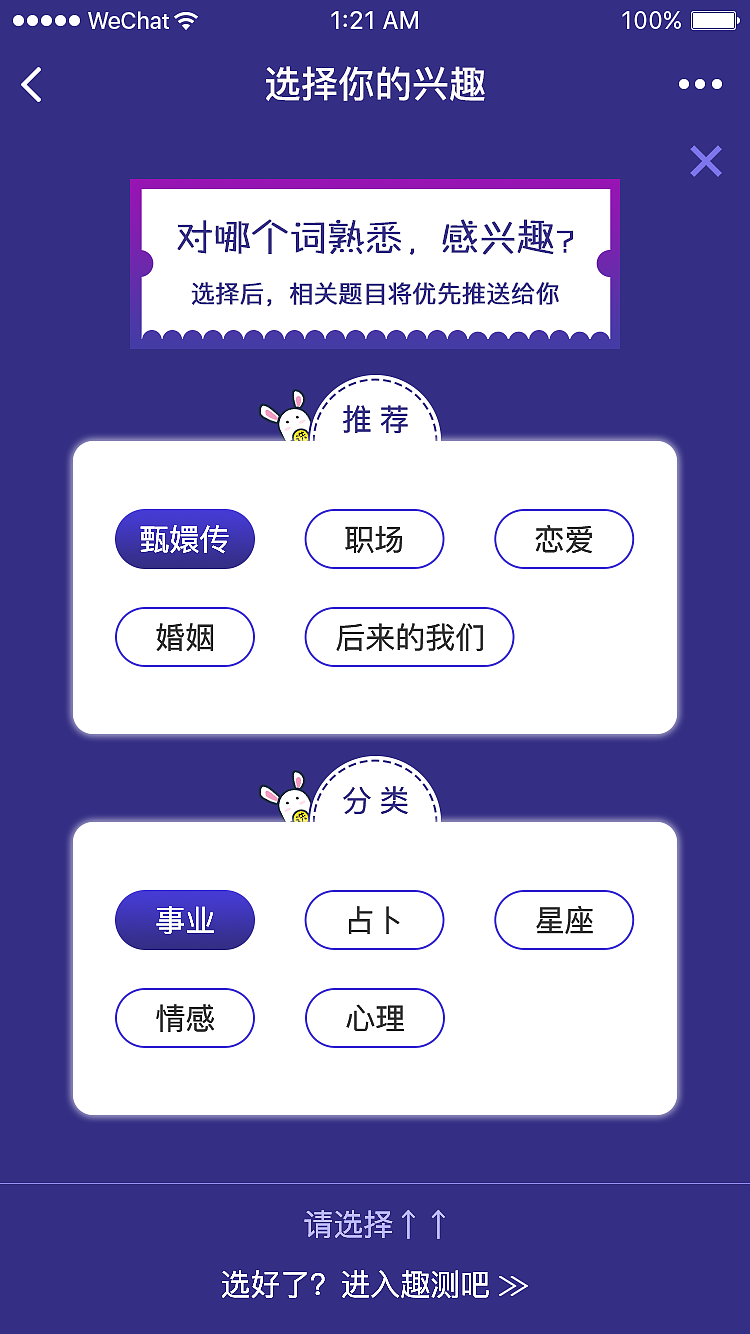Deselect the highlighted 甄嬛传 tag
Viewport: 750px width, 1334px height.
(x=184, y=538)
